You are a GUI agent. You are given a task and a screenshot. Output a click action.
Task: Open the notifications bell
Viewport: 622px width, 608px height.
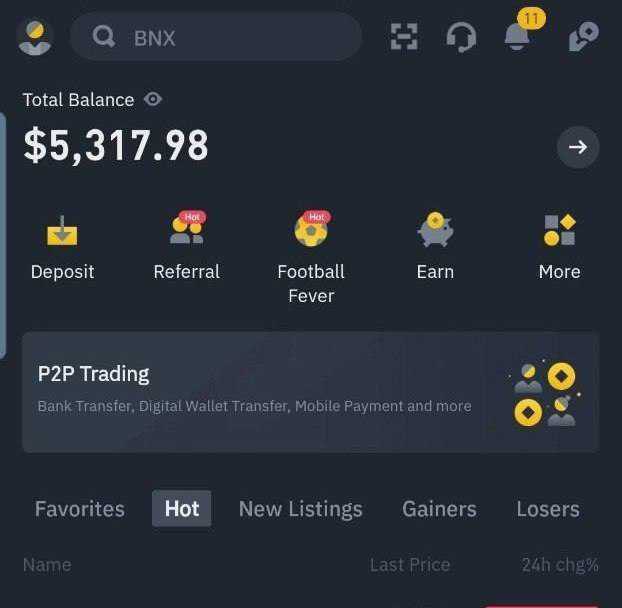pyautogui.click(x=517, y=37)
